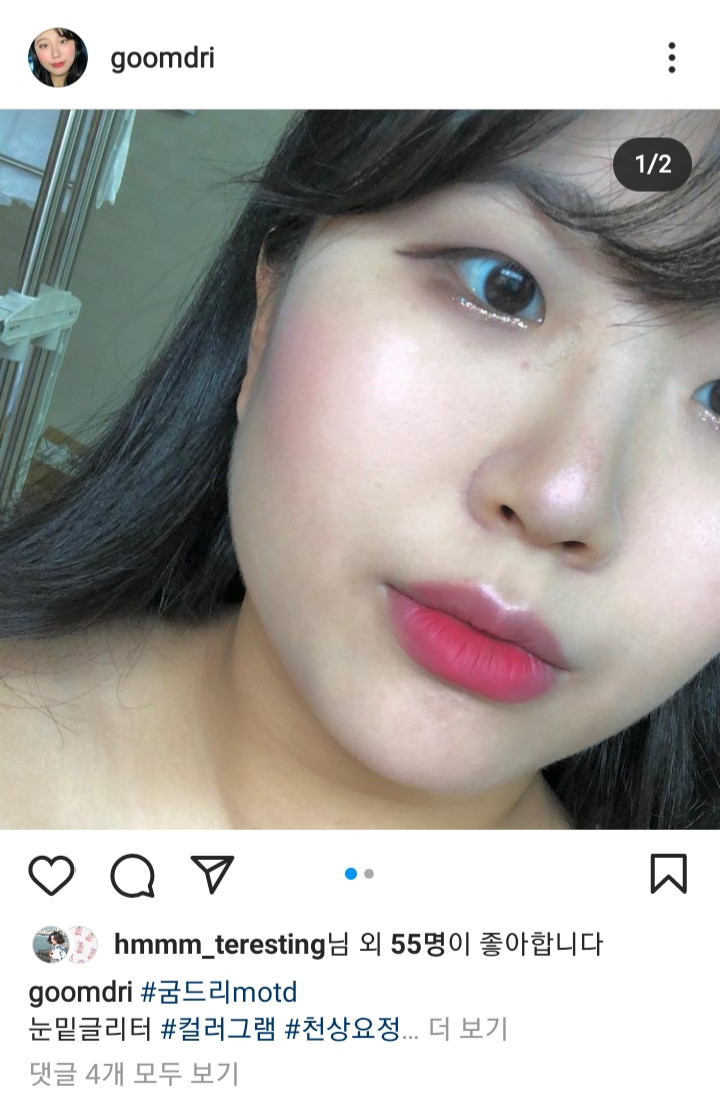720x1096 pixels.
Task: Open hashtag #천상요정
Action: point(343,1028)
